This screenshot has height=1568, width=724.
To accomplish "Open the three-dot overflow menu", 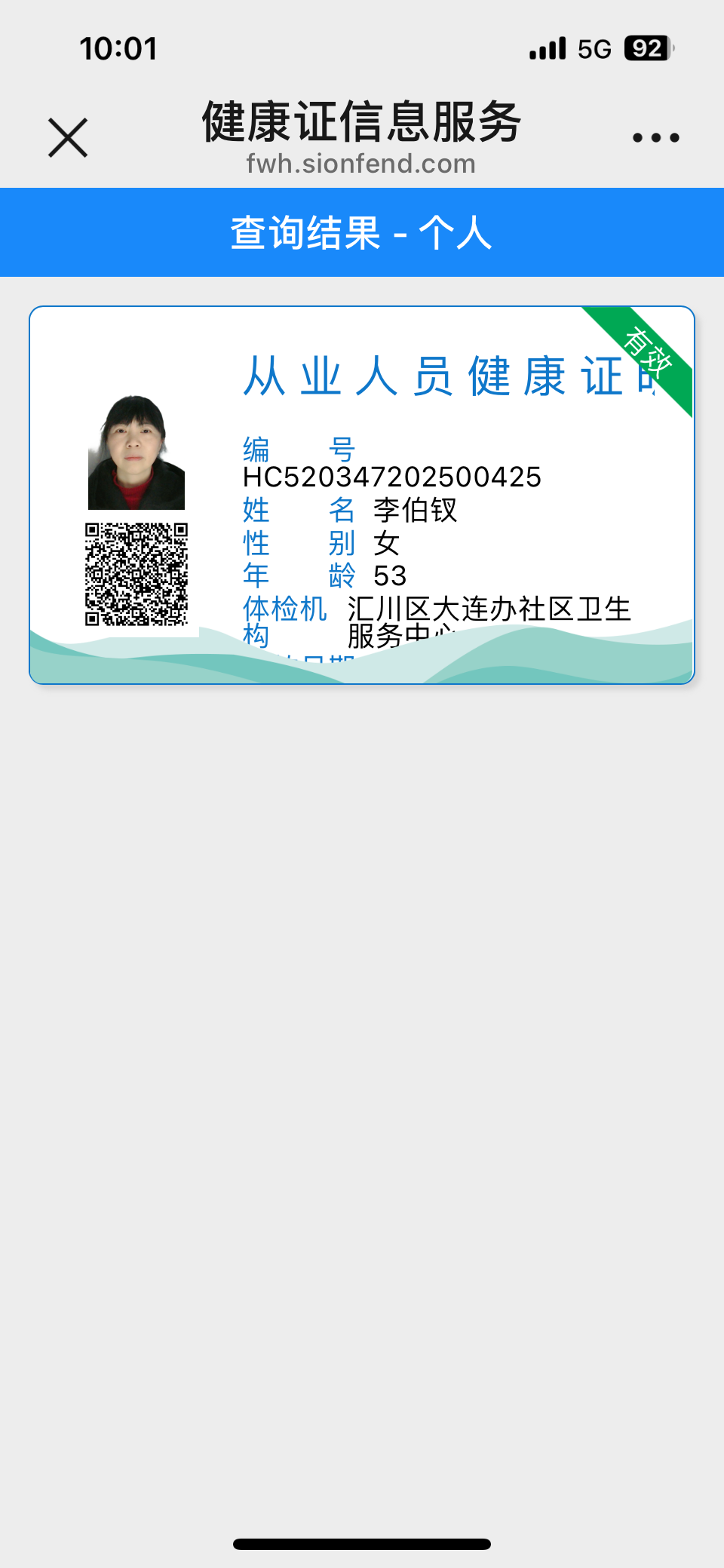I will point(655,137).
